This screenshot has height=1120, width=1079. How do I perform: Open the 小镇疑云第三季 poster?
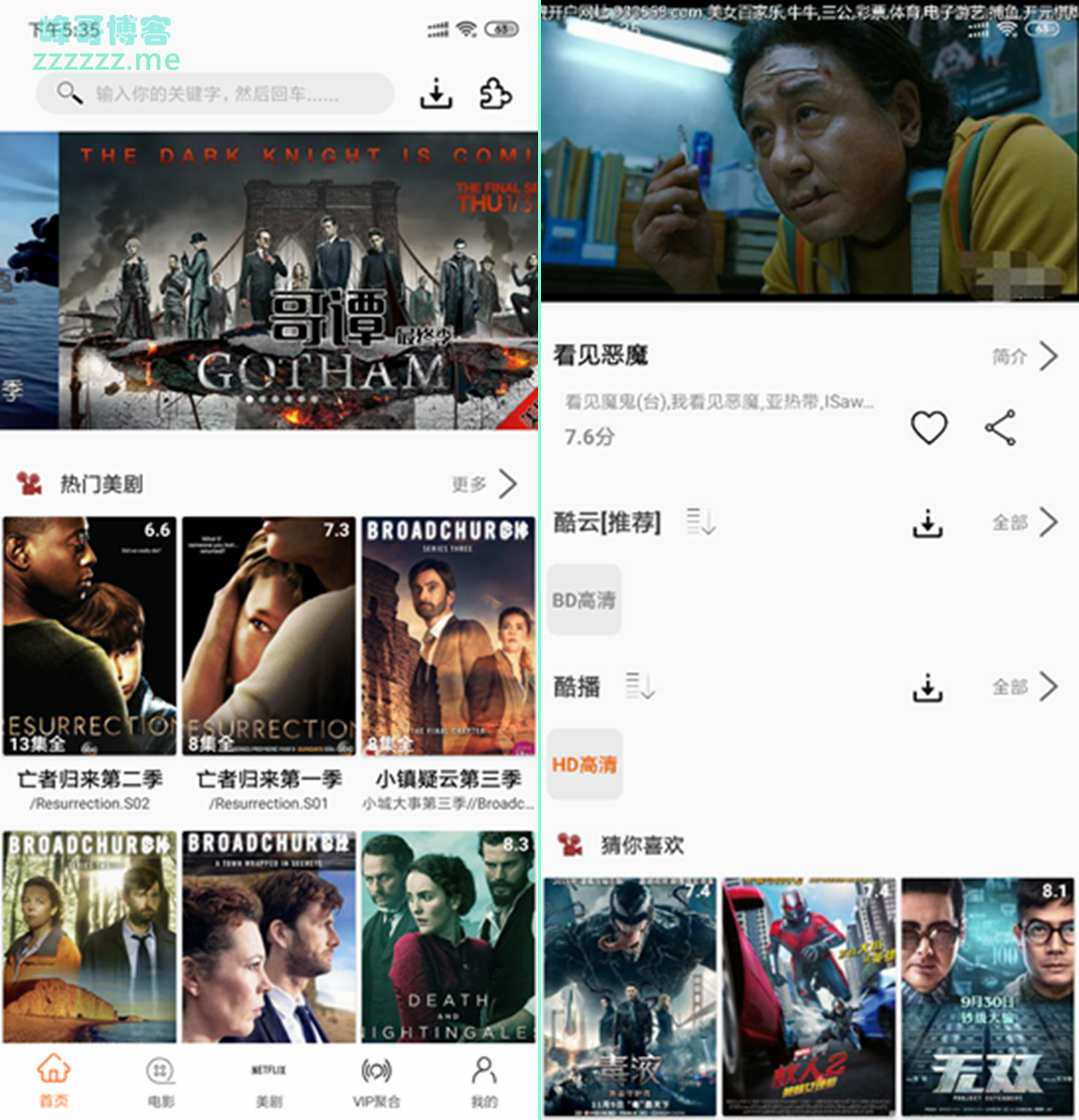click(x=448, y=636)
